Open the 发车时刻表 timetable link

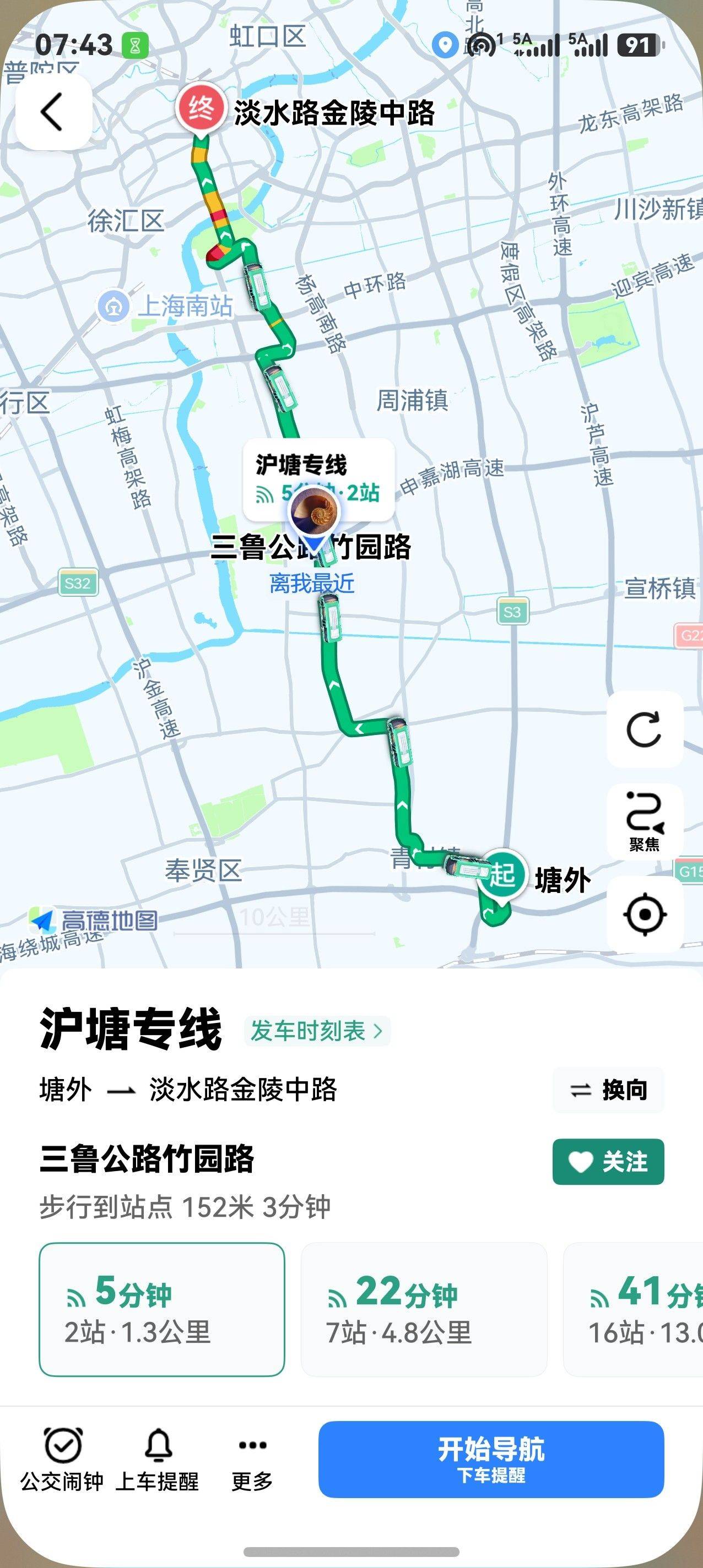coord(317,1031)
